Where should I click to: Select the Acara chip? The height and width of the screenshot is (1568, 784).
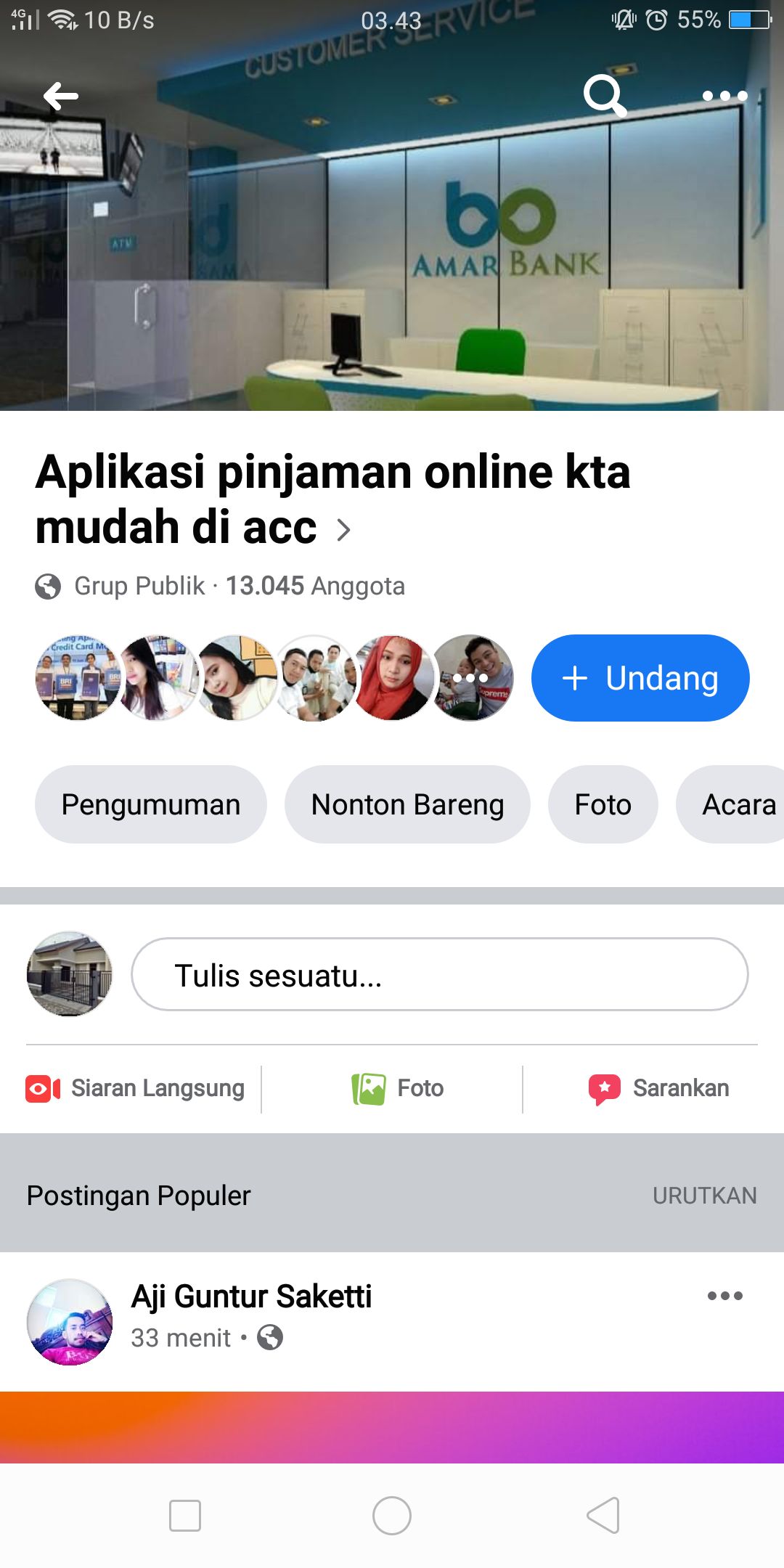pos(735,804)
